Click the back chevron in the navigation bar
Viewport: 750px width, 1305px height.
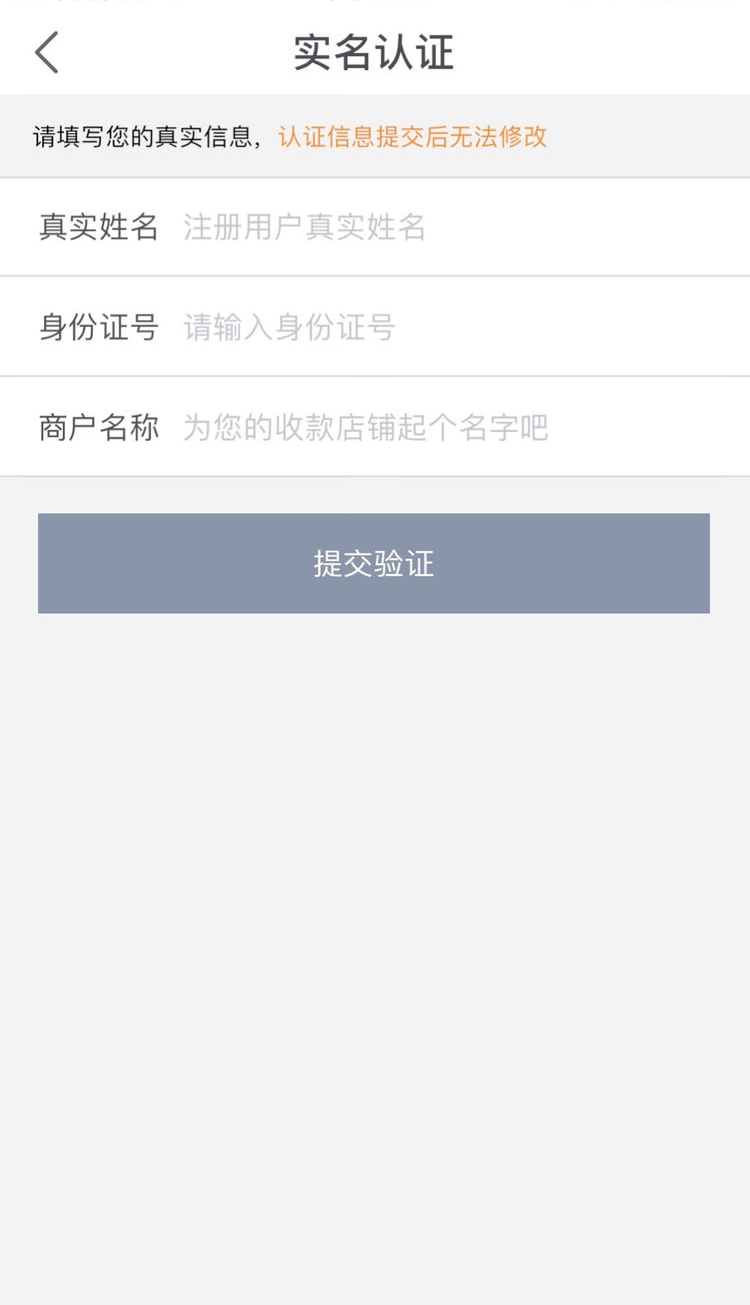point(45,52)
